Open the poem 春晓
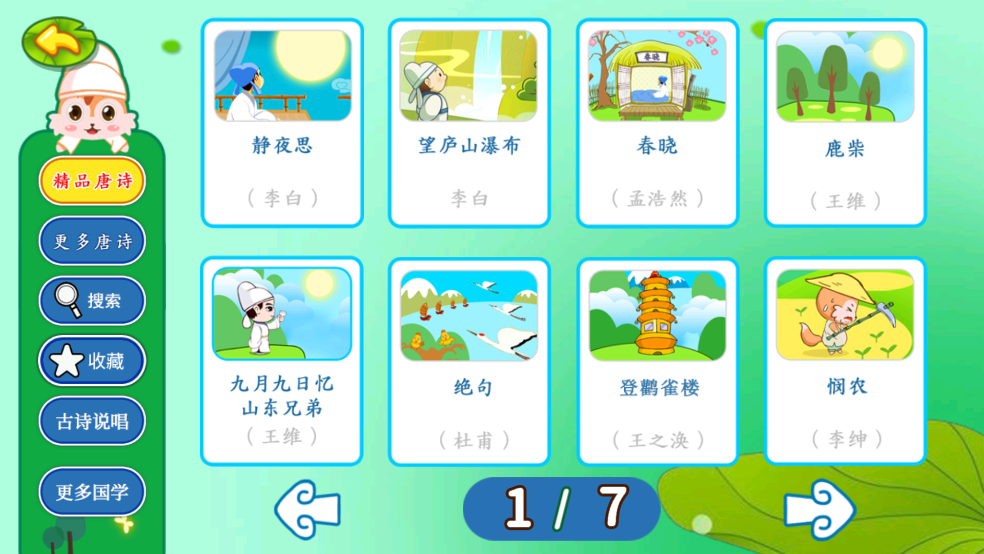This screenshot has height=554, width=984. 657,122
